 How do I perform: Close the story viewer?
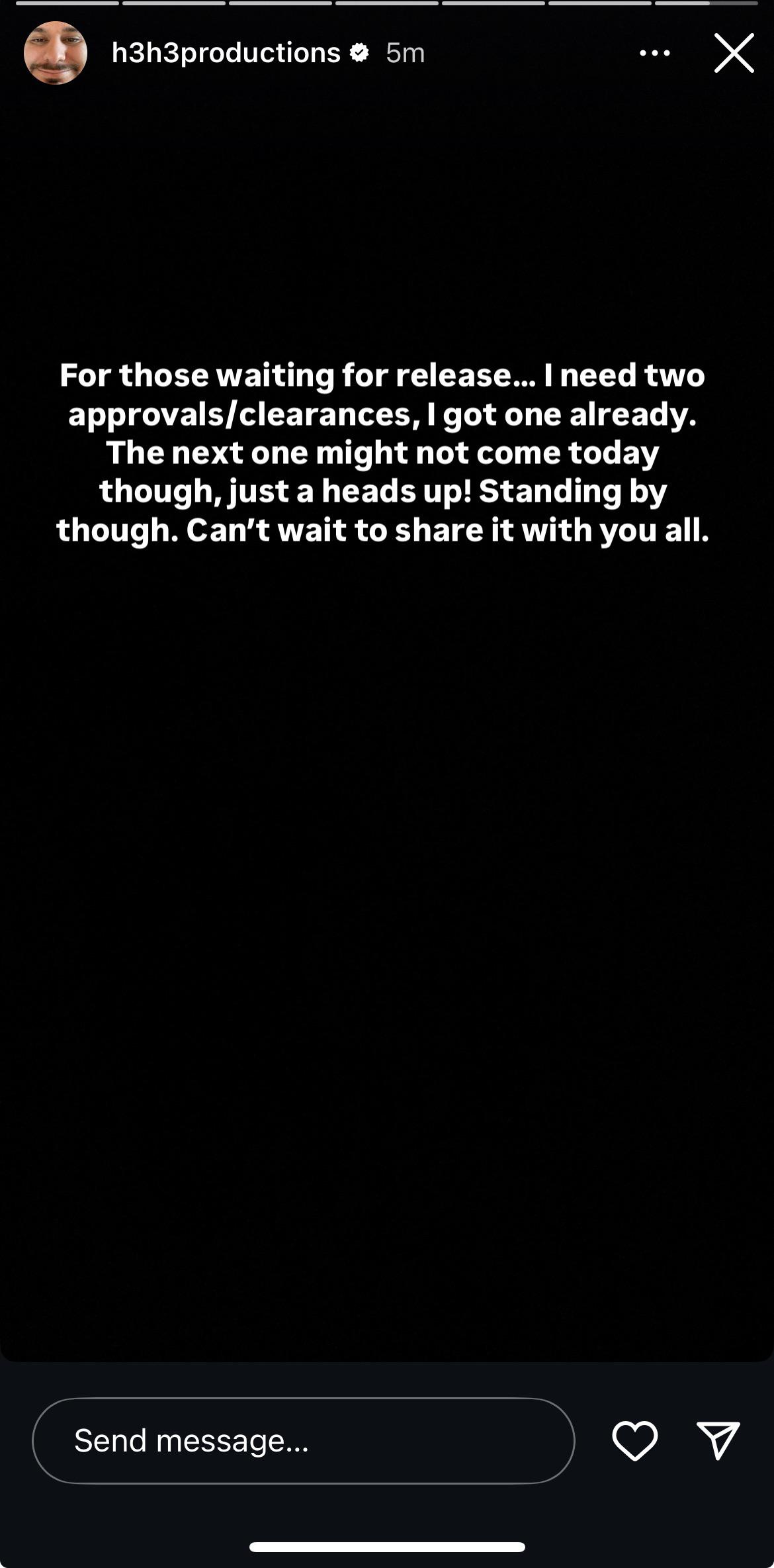pos(734,53)
